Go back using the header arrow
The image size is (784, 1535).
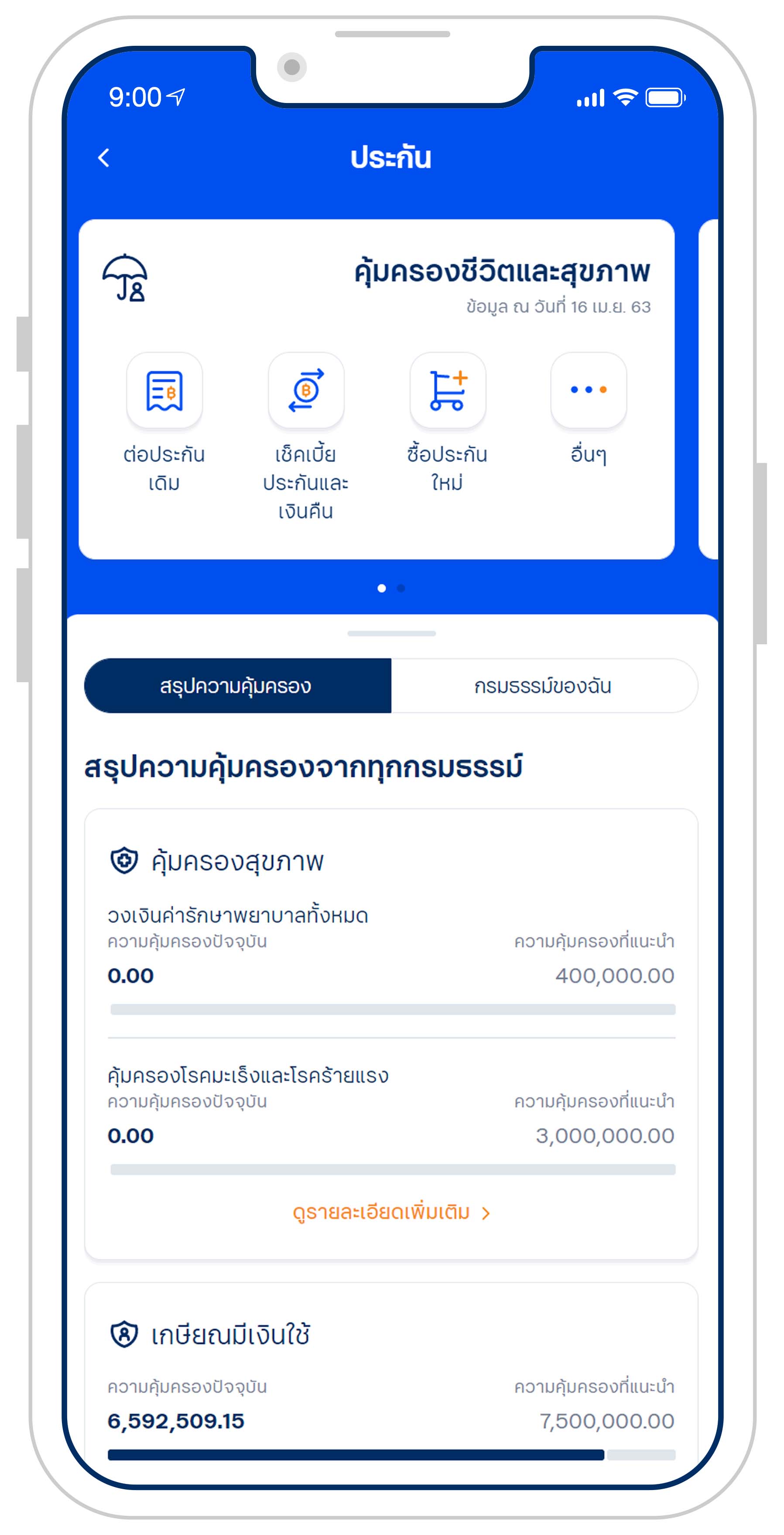click(x=104, y=158)
